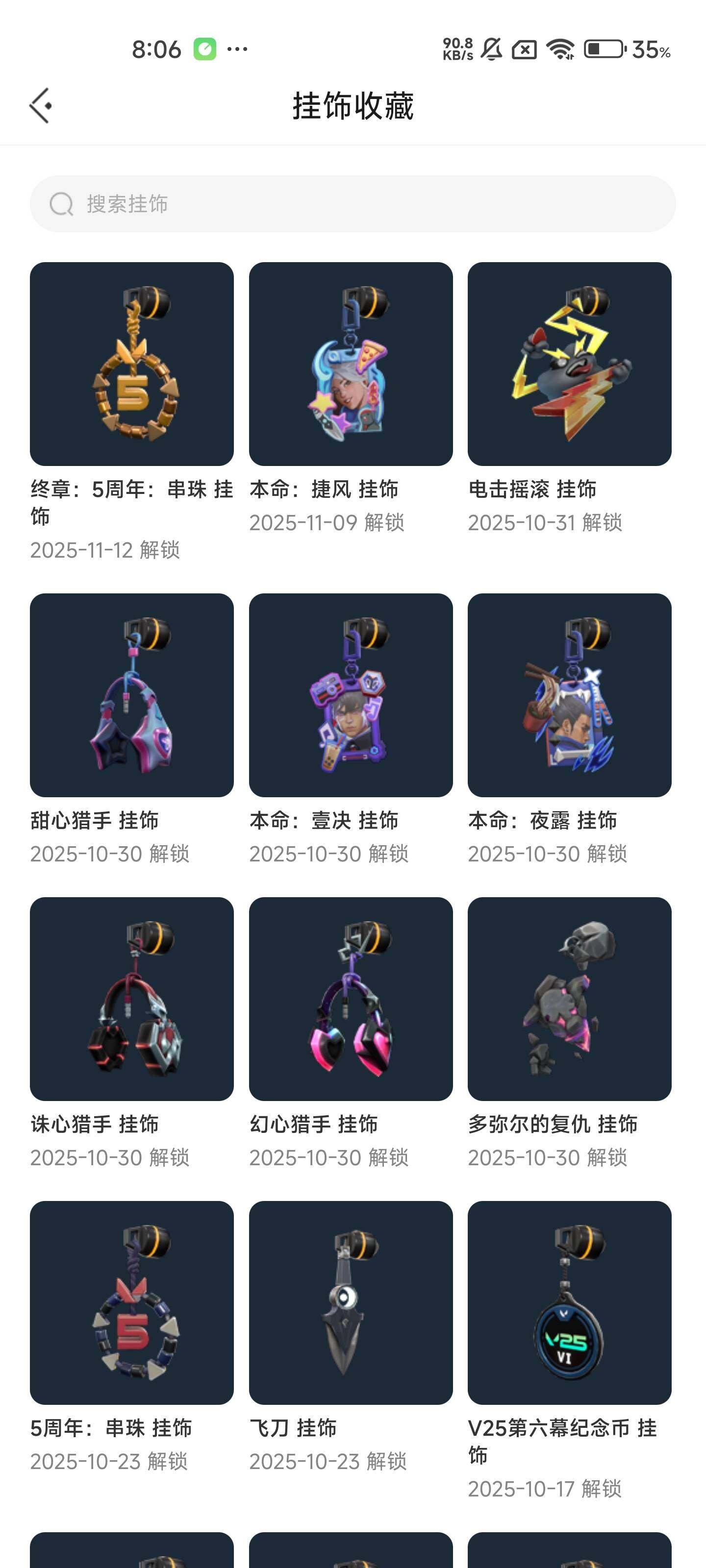Select the 幻心猎手 挂饰 item
706x1568 pixels.
pyautogui.click(x=350, y=999)
